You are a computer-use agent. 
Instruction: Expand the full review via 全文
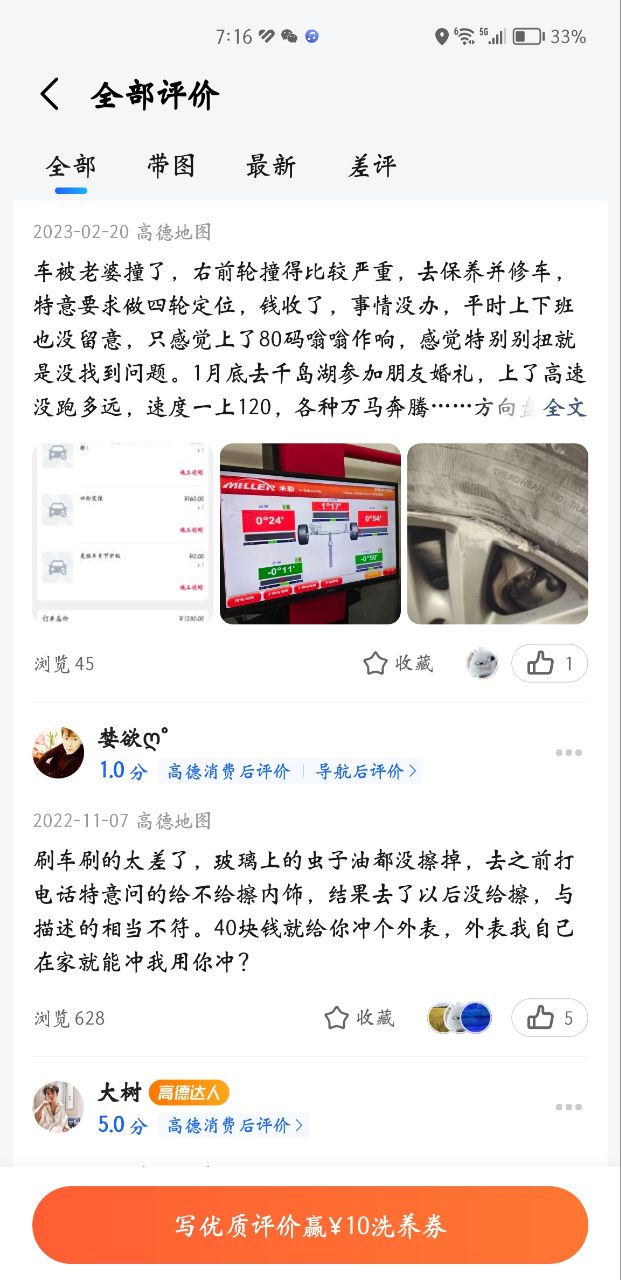point(565,407)
